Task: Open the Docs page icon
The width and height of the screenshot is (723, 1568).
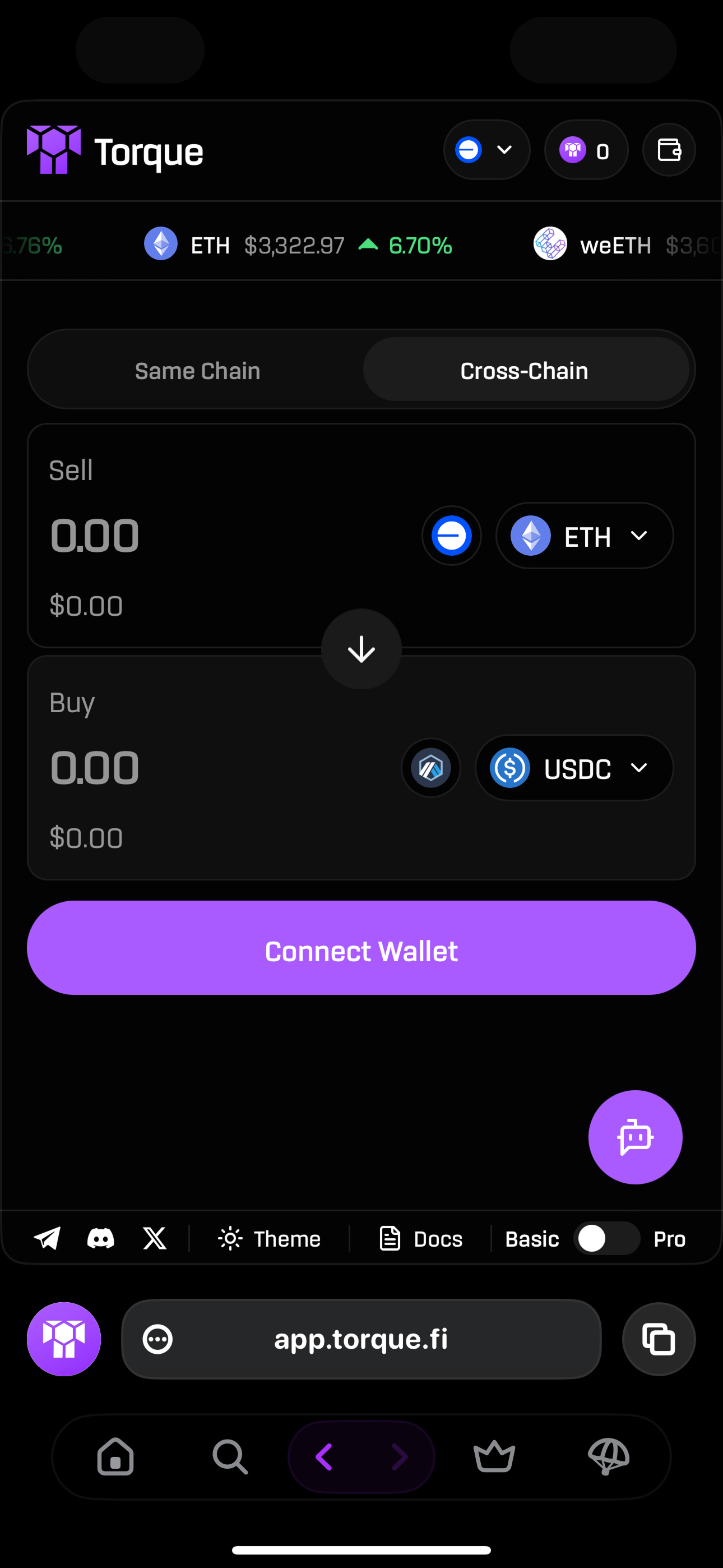Action: point(390,1238)
